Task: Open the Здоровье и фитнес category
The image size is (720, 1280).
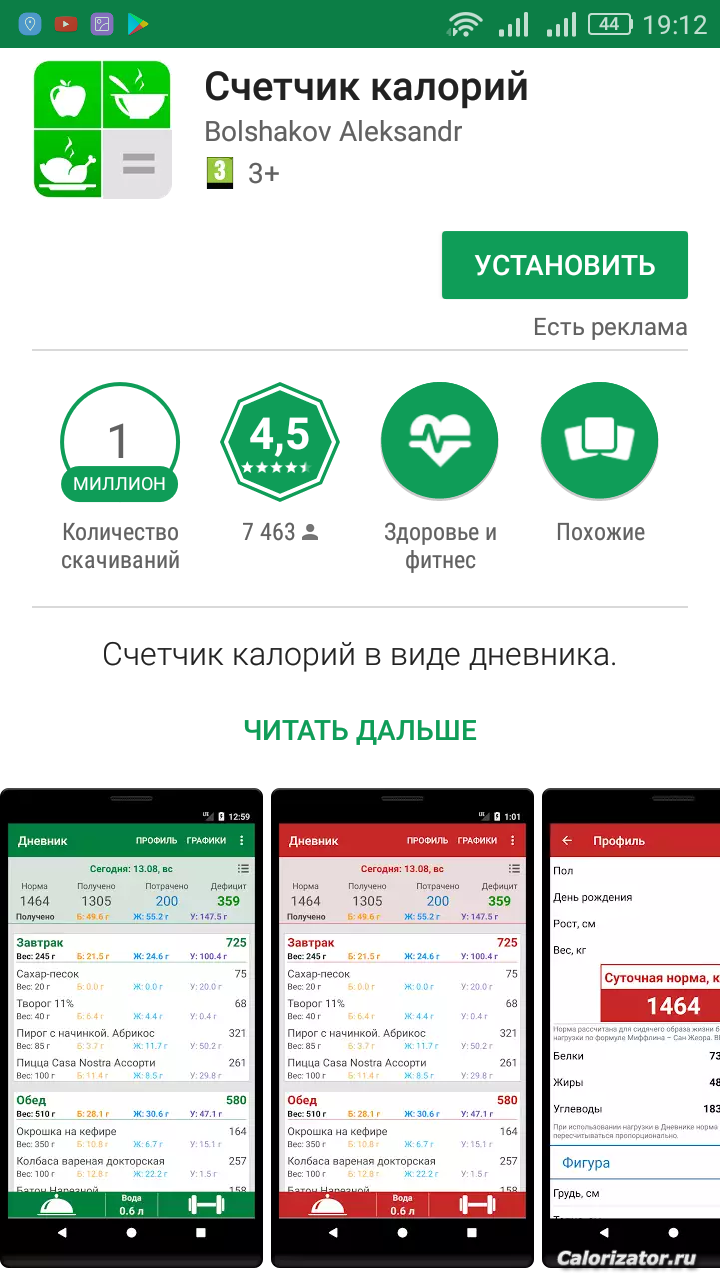Action: point(440,440)
